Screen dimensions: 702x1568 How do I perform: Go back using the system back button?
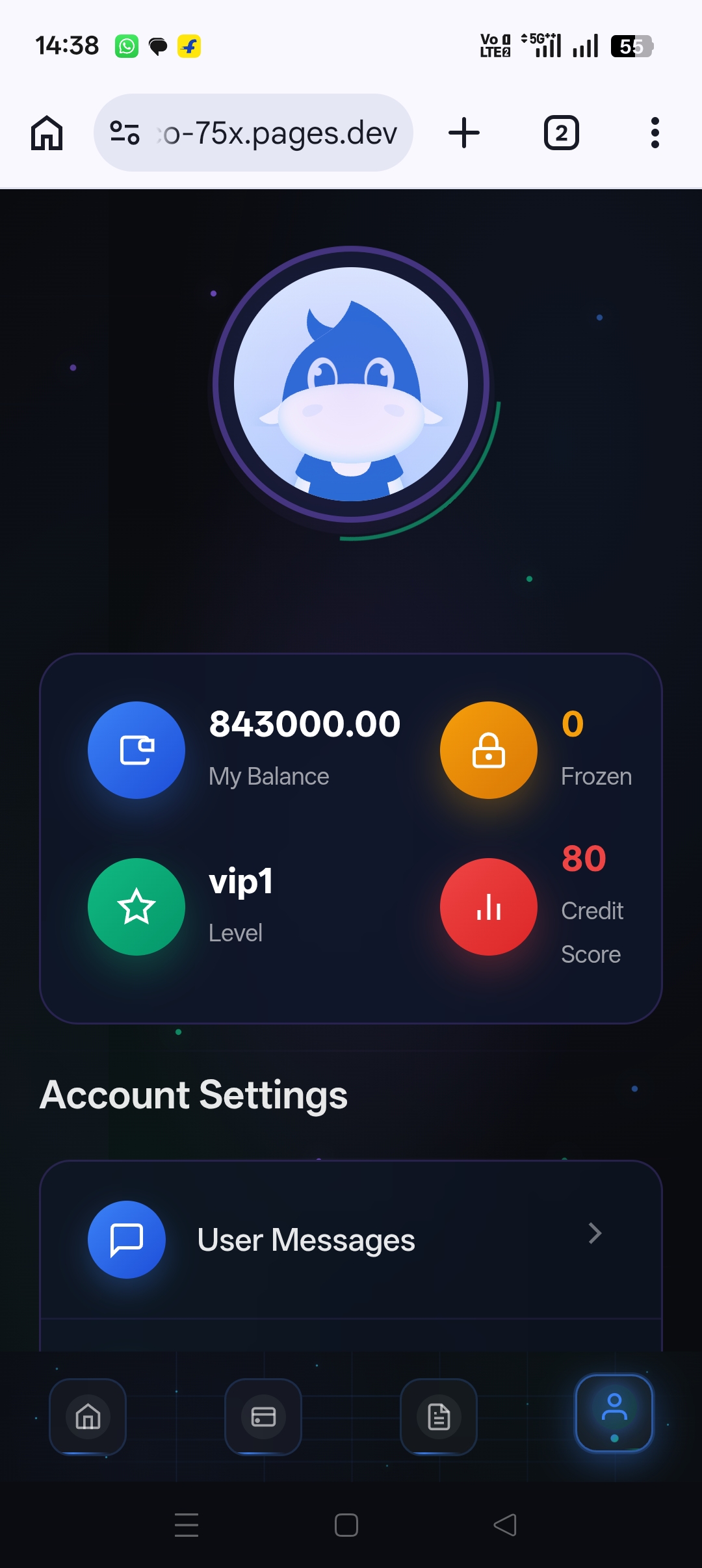[505, 1524]
